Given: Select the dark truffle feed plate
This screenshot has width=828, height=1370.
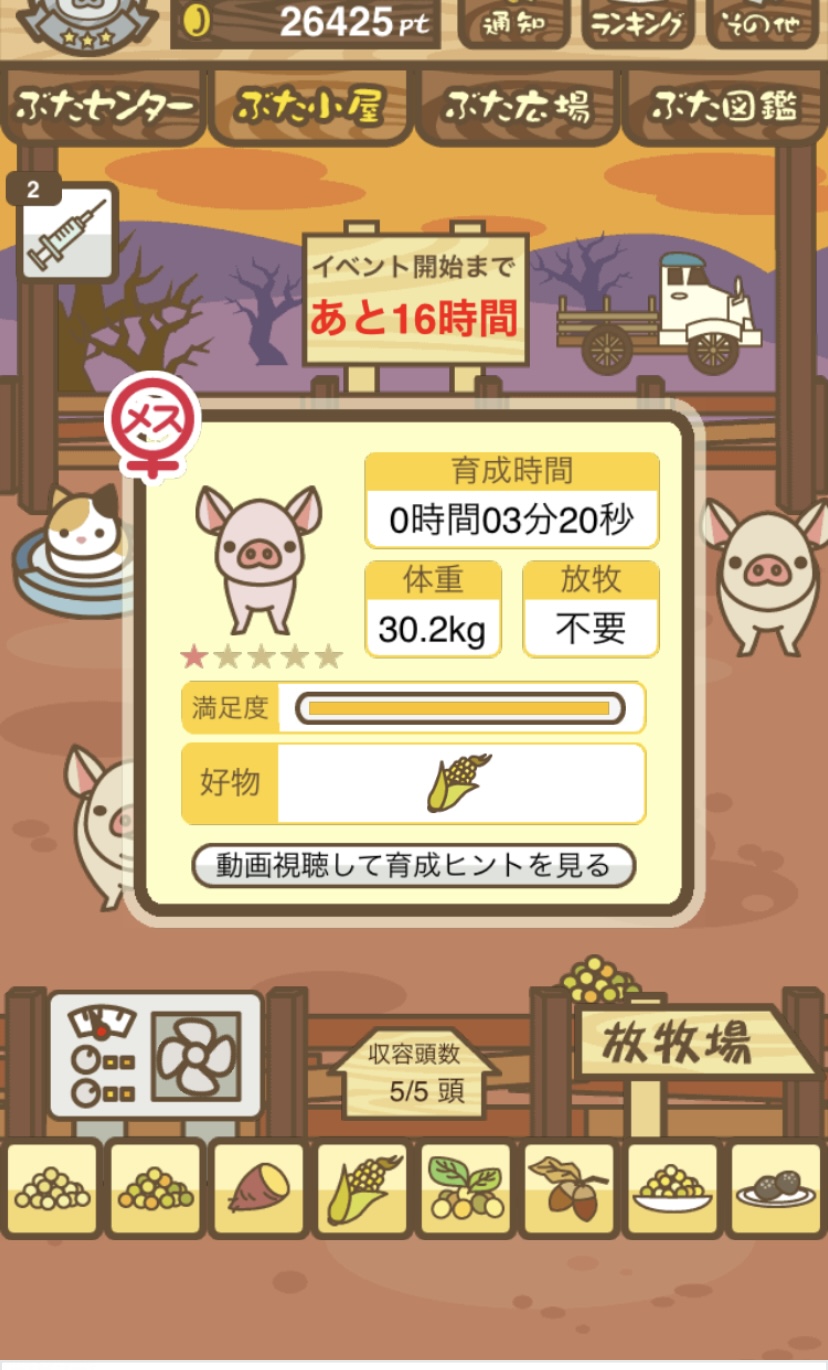Looking at the screenshot, I should click(x=778, y=1188).
